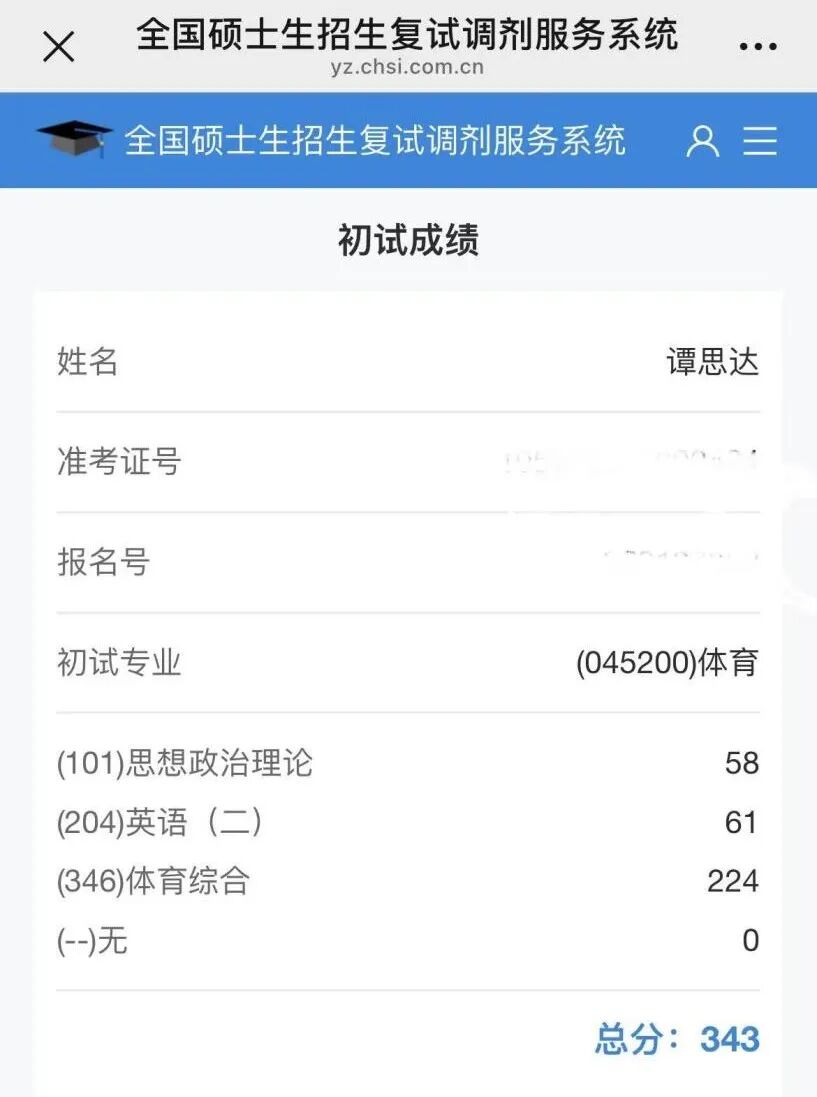
Task: Close the web page with the X
Action: click(x=59, y=48)
